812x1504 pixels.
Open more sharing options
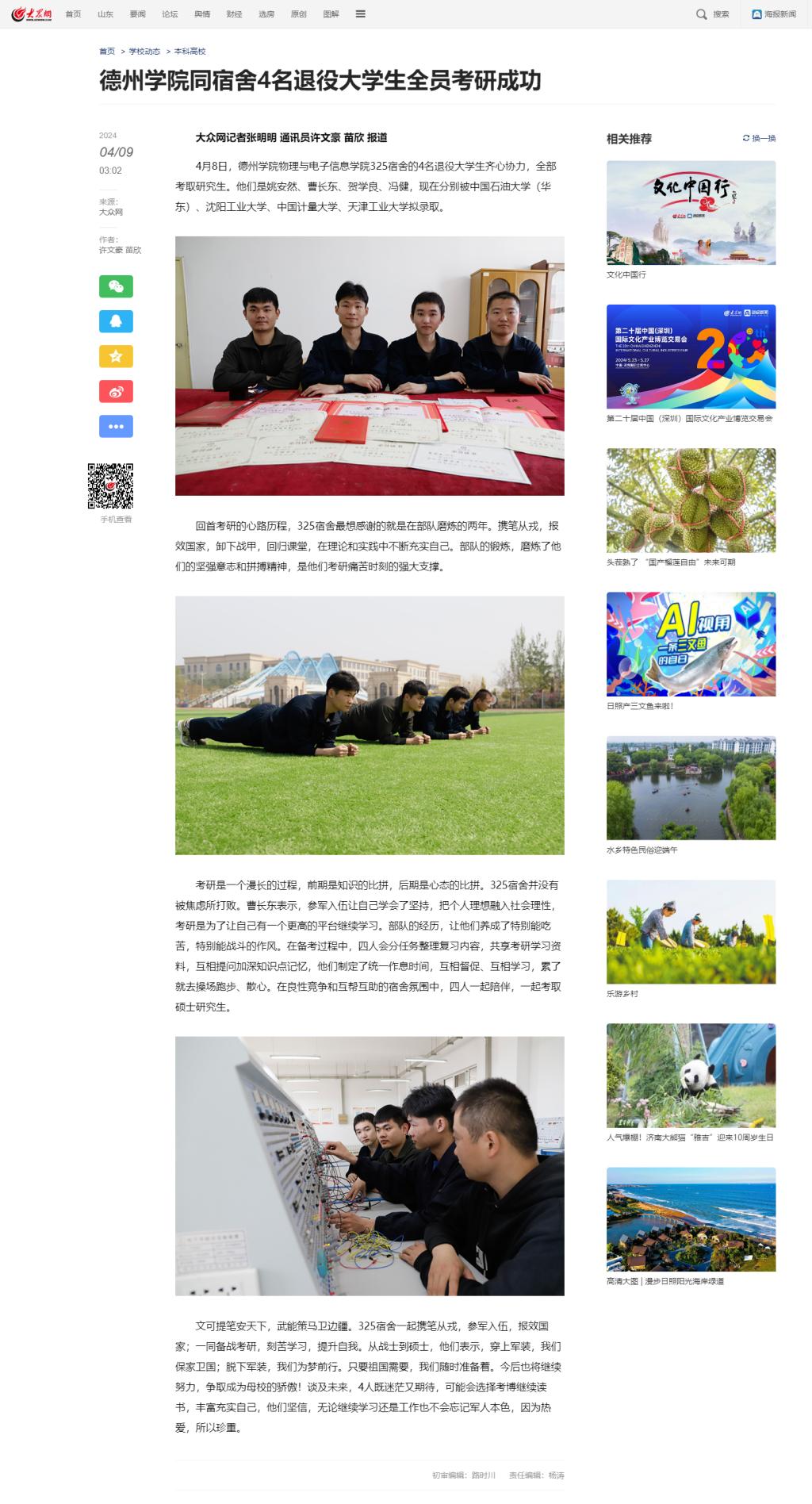coord(116,426)
